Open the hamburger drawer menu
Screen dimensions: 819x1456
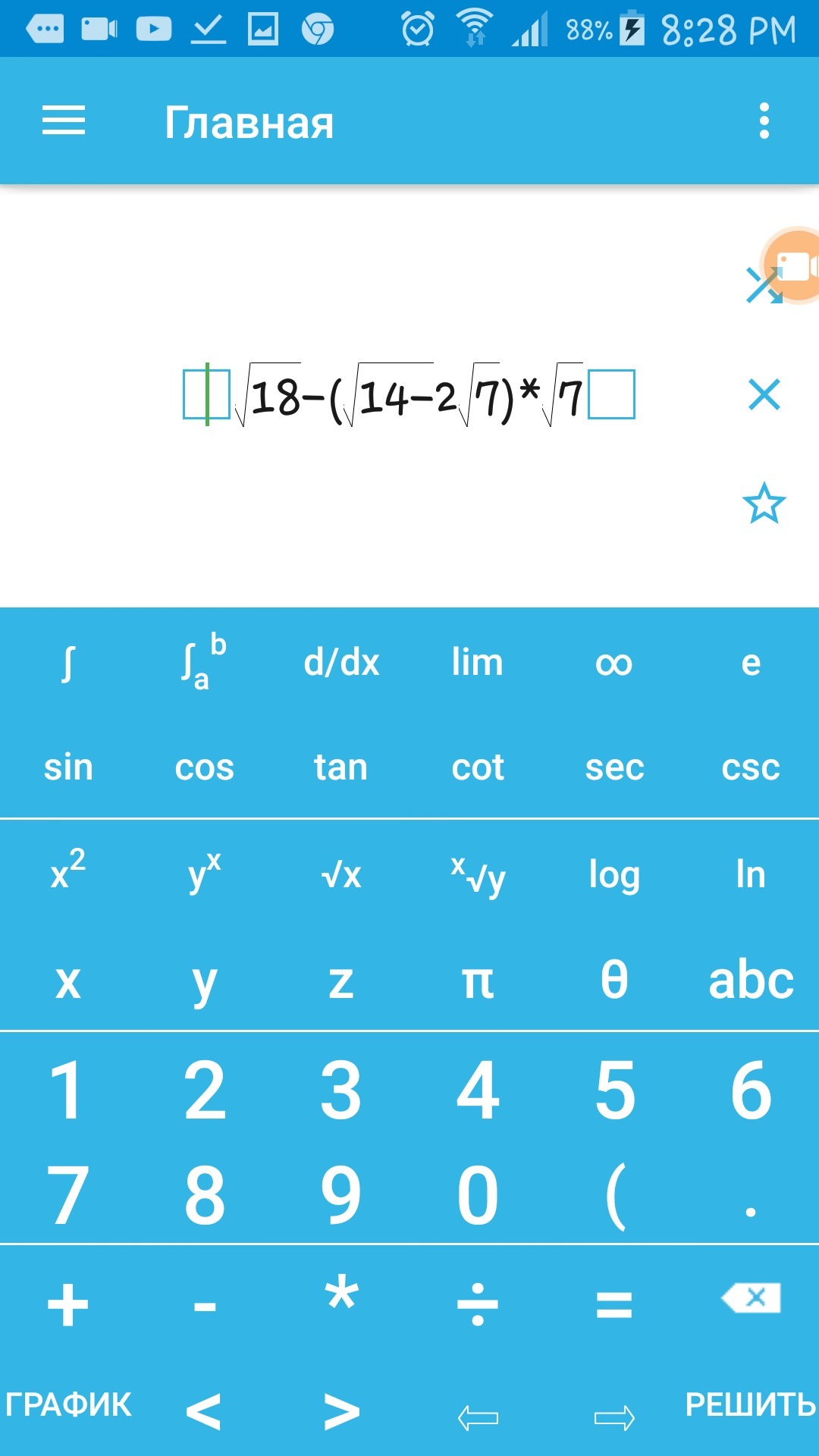click(64, 121)
